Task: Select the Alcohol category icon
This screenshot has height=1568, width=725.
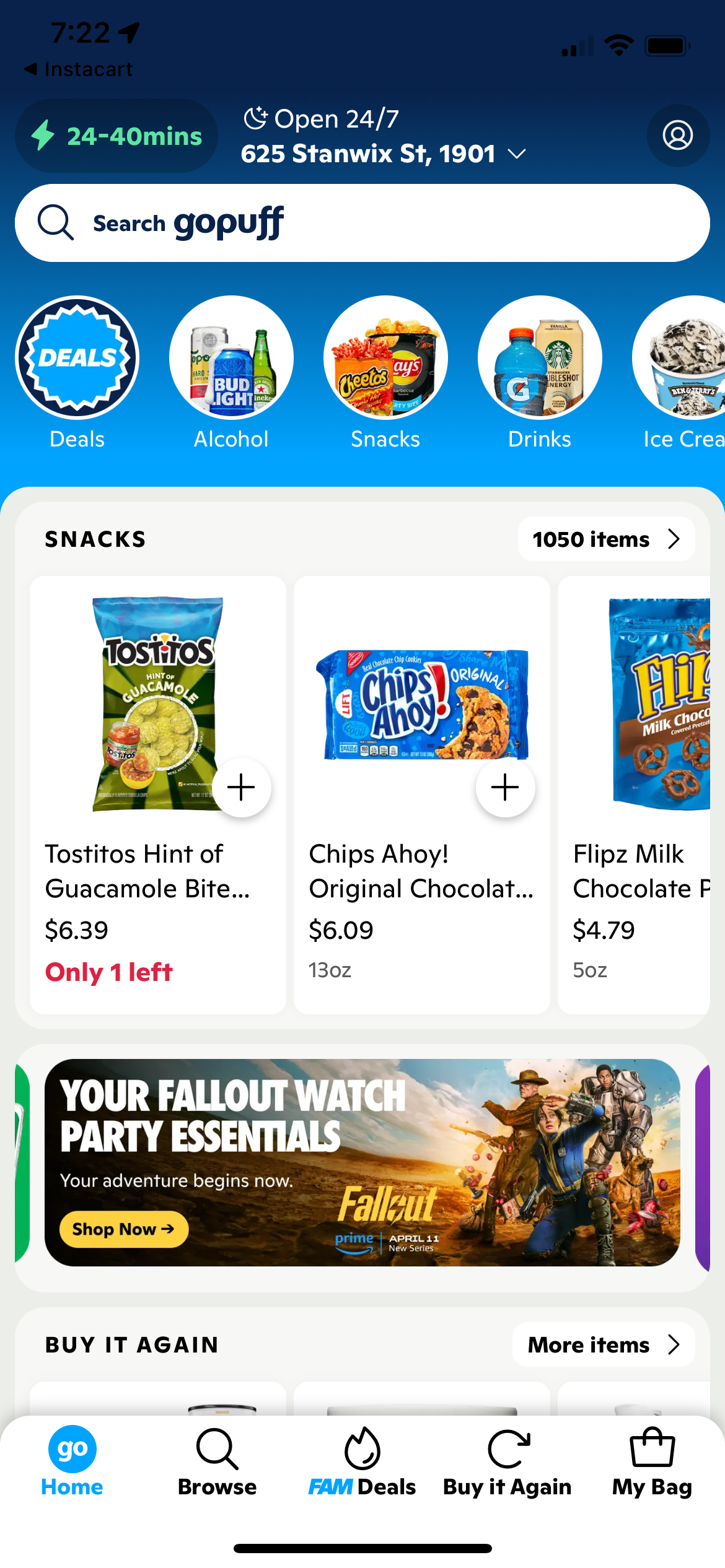Action: coord(231,357)
